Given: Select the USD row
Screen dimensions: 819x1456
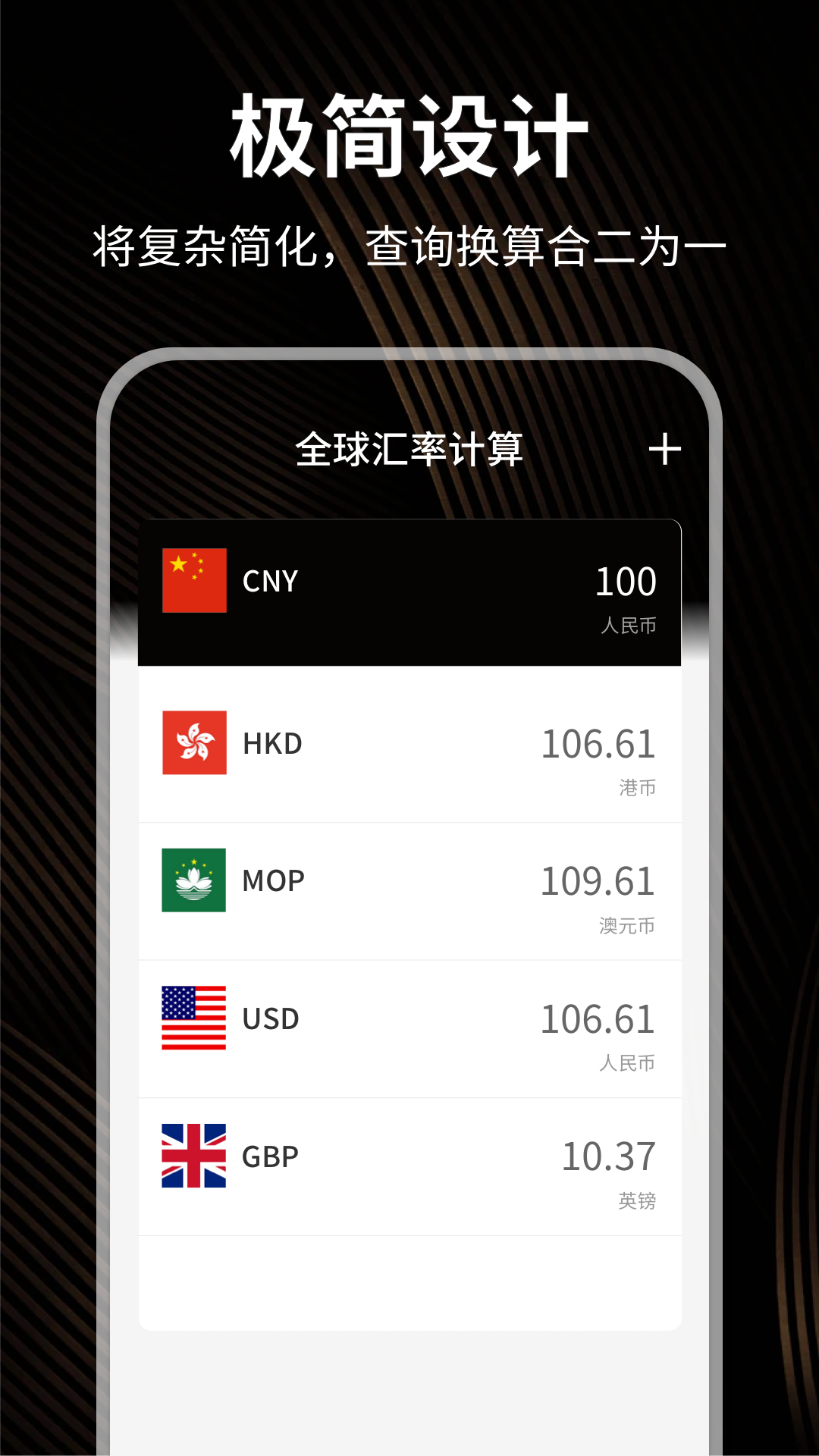Looking at the screenshot, I should (409, 1020).
